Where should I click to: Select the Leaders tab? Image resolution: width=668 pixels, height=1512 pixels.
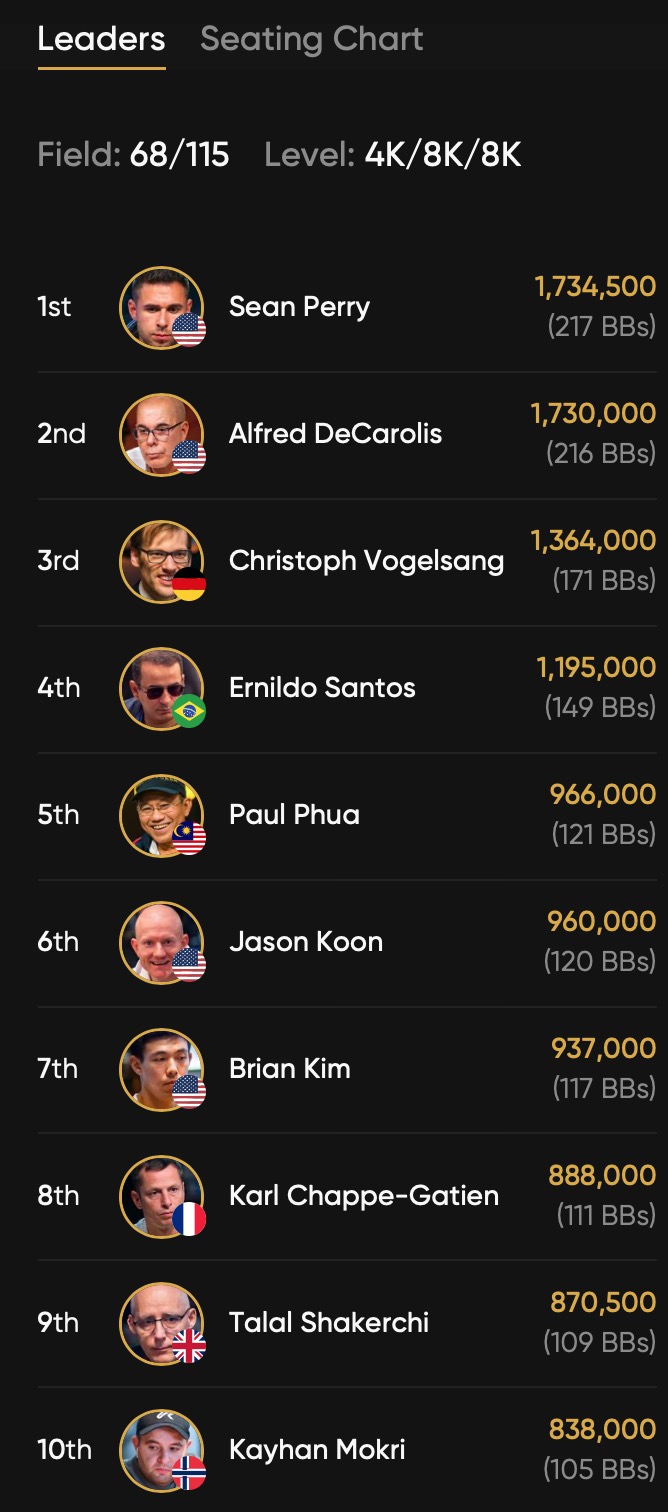point(101,39)
